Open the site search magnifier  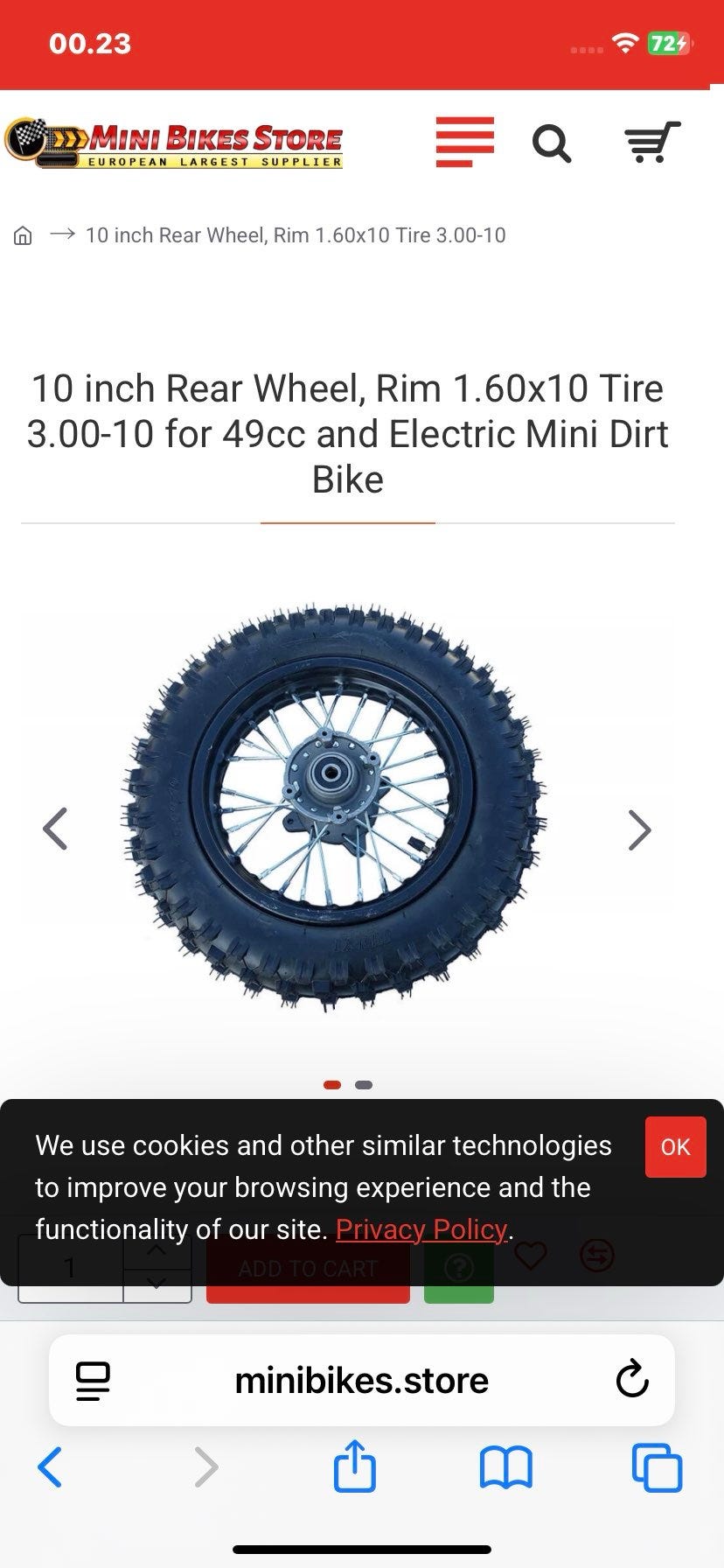(552, 143)
